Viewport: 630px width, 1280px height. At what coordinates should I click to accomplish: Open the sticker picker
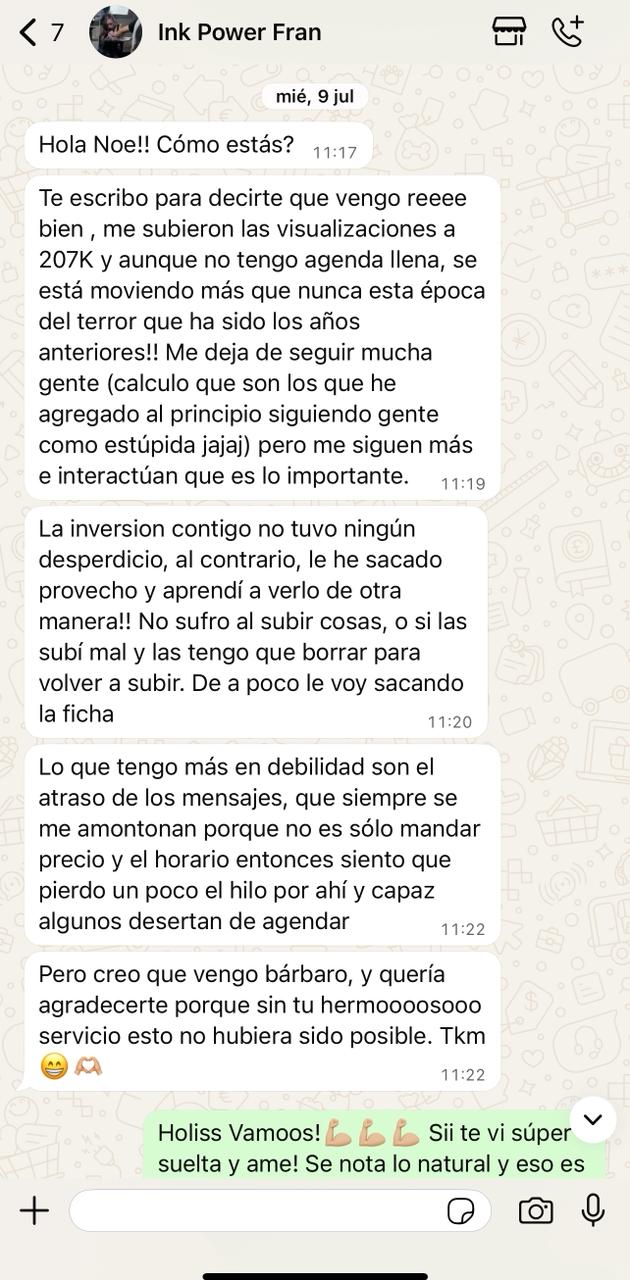tap(460, 1212)
